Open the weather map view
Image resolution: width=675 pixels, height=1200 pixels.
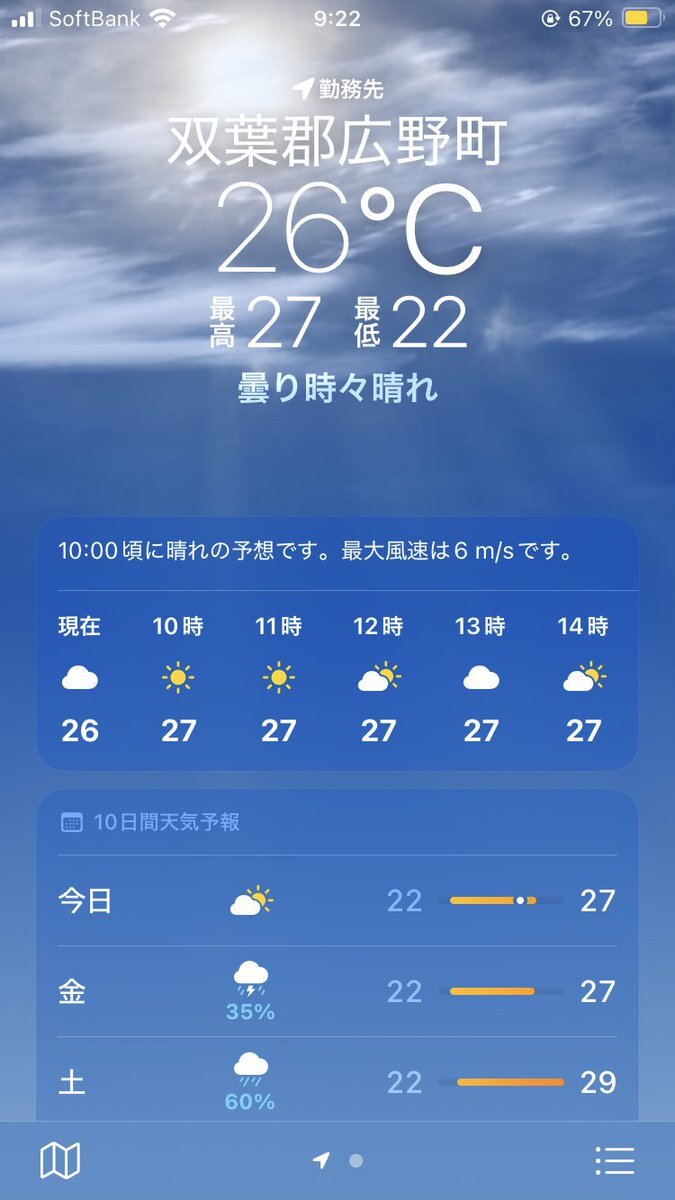click(x=60, y=1161)
